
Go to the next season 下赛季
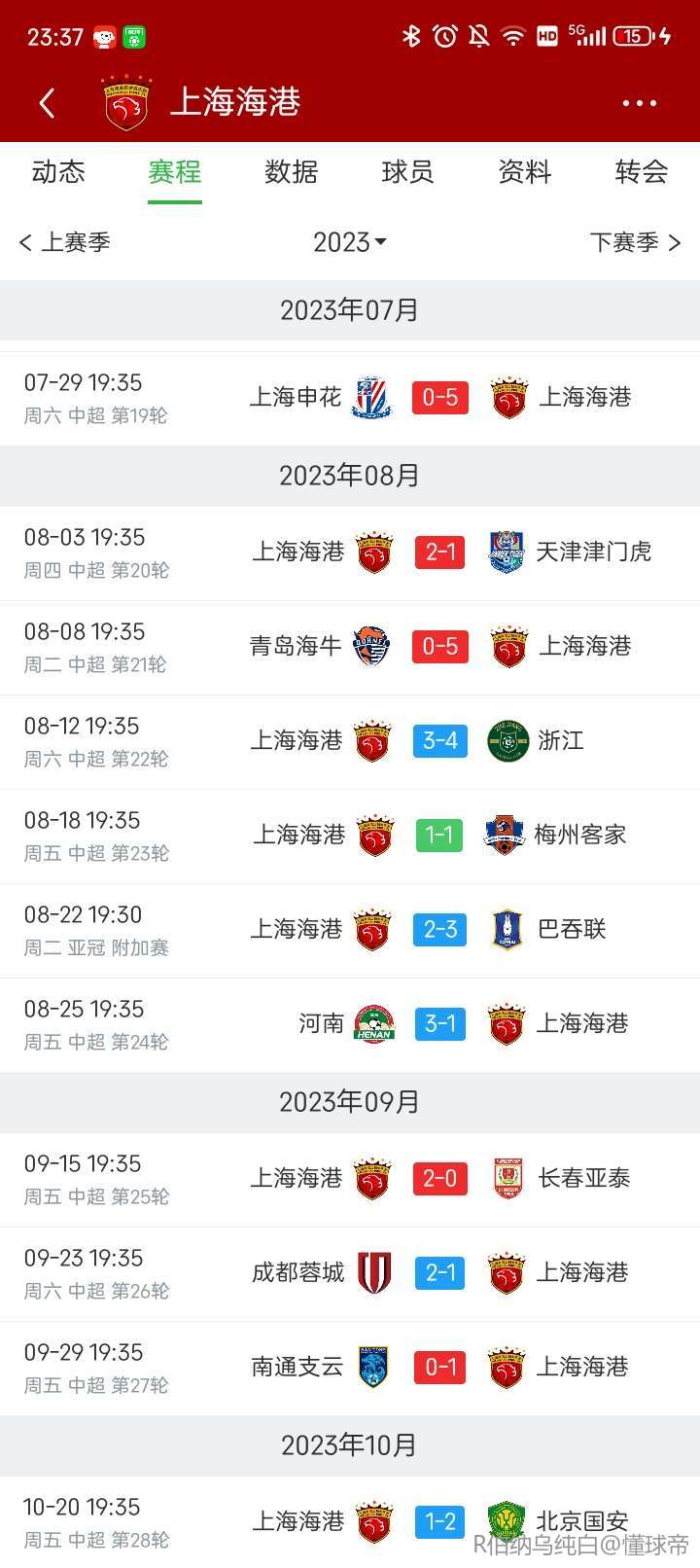[x=636, y=242]
